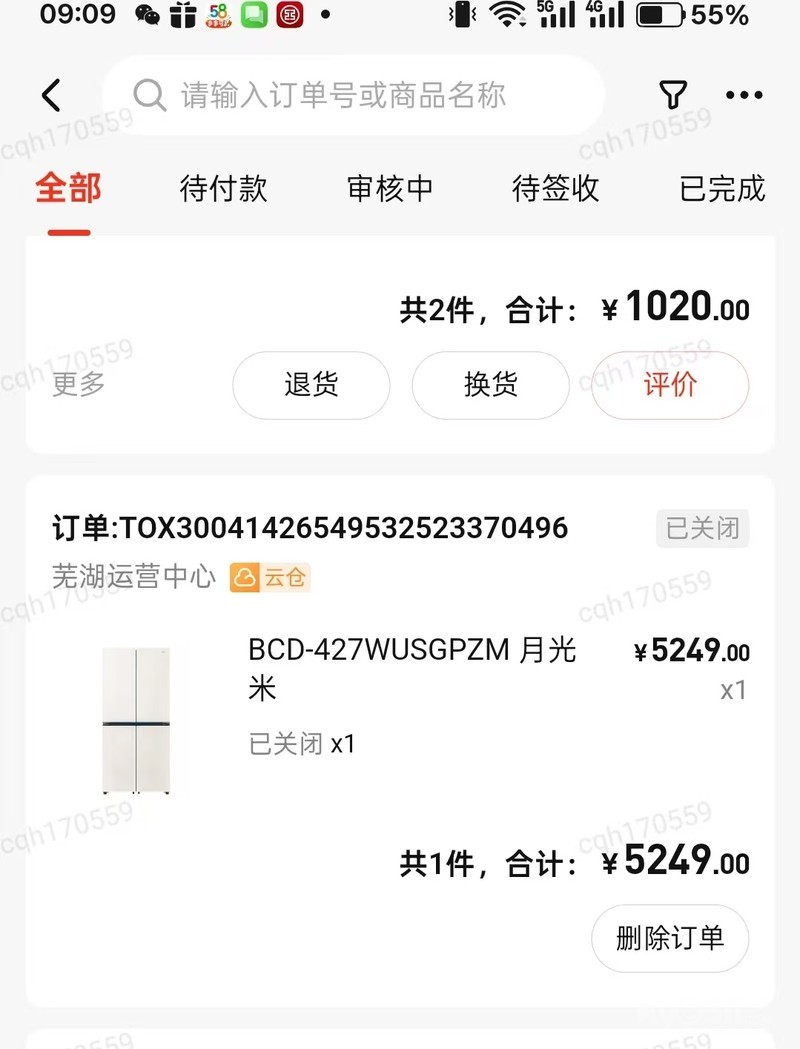Open the order filter funnel

pos(673,96)
